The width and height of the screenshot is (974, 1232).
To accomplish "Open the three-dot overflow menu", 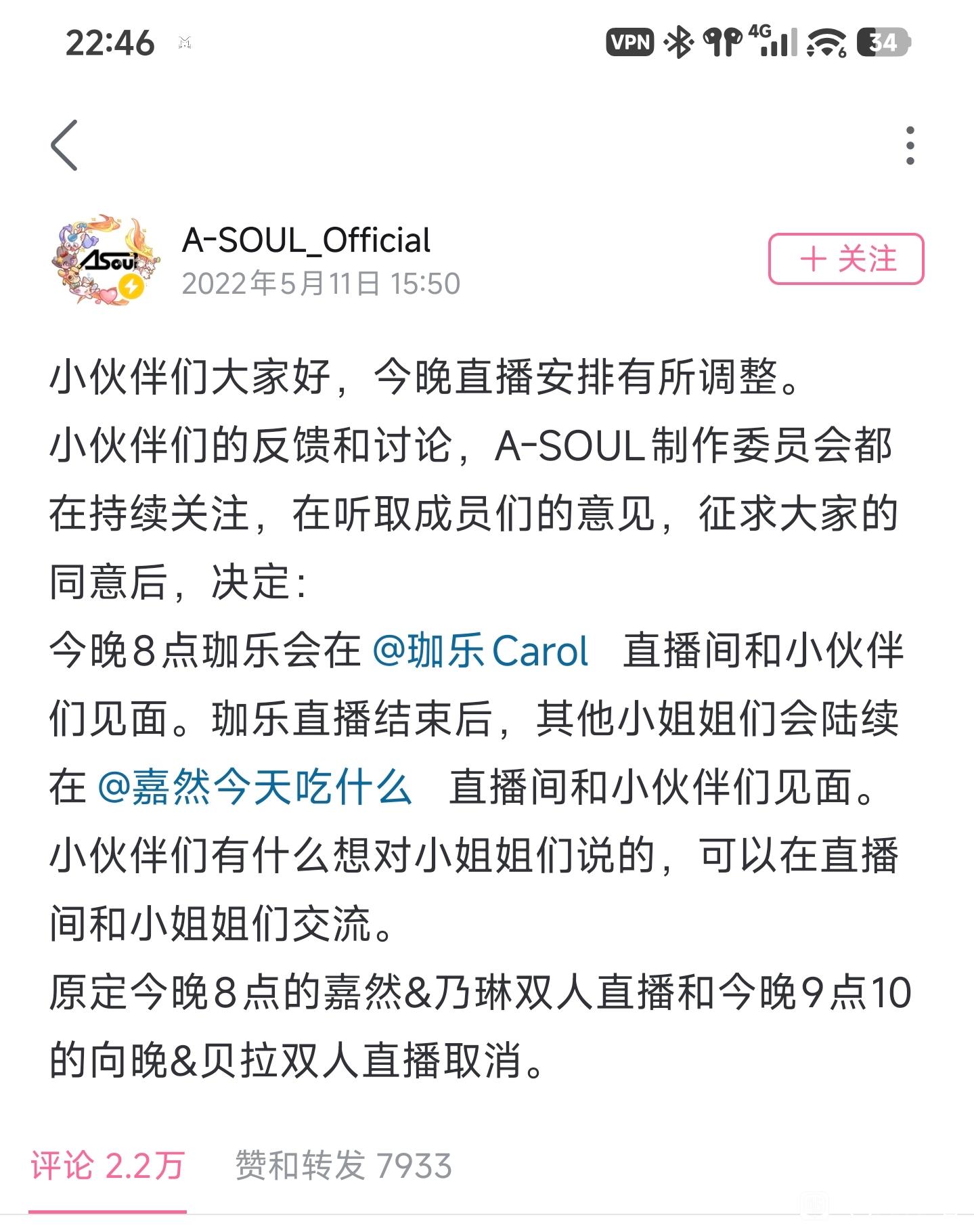I will pos(910,146).
